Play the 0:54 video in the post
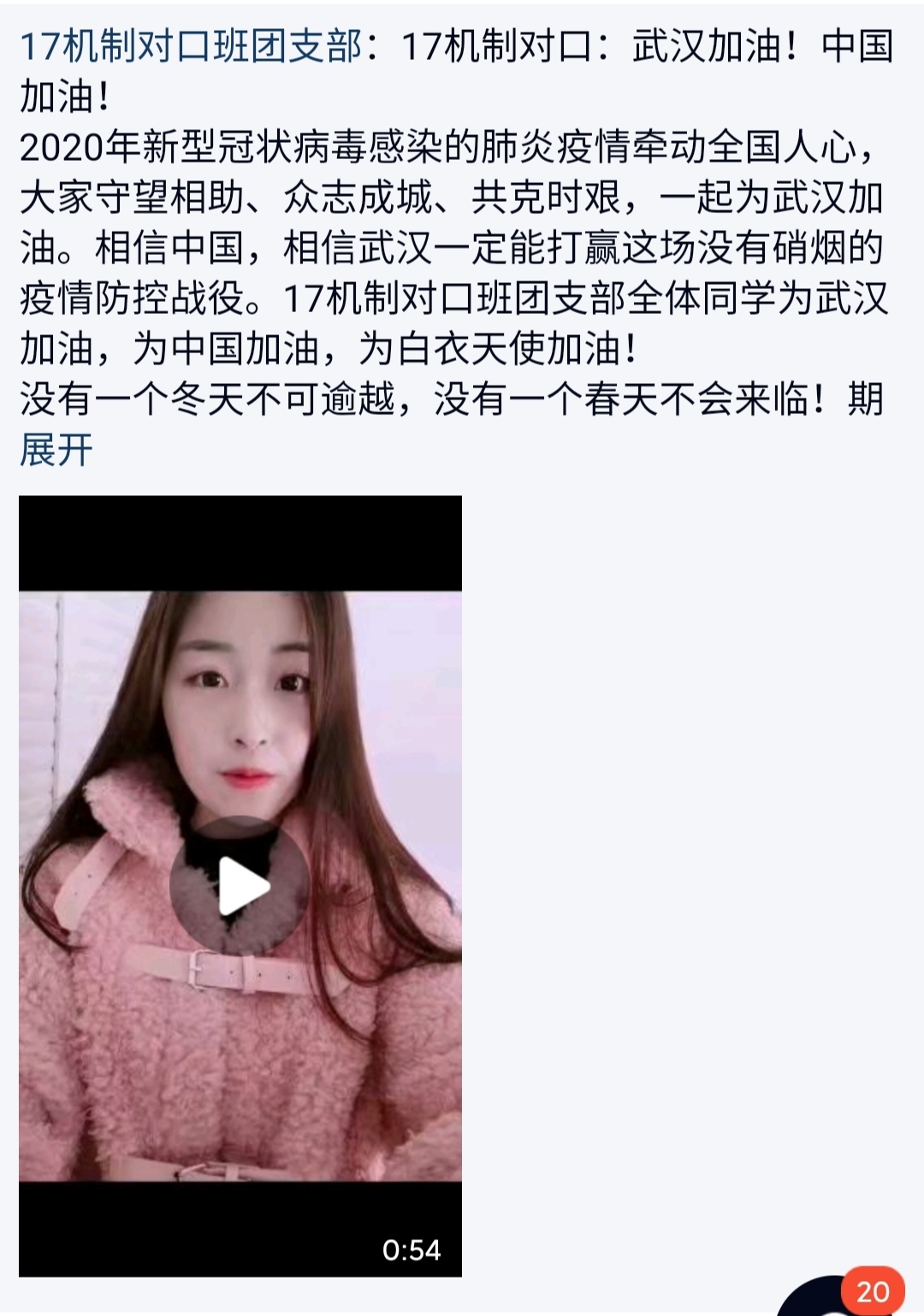 pos(240,886)
